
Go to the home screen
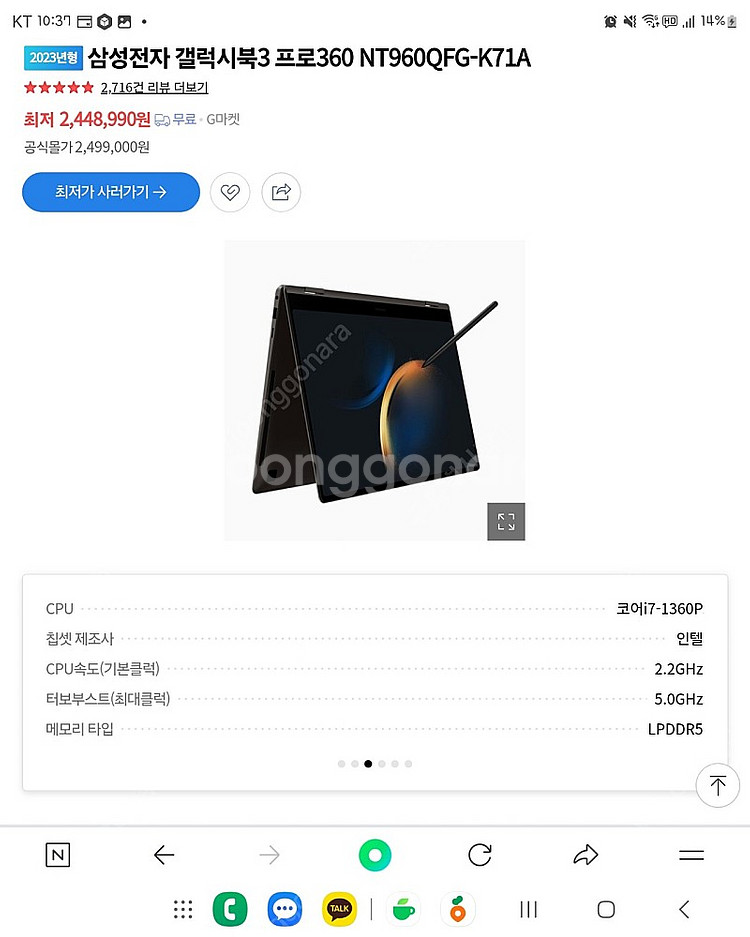pos(606,909)
